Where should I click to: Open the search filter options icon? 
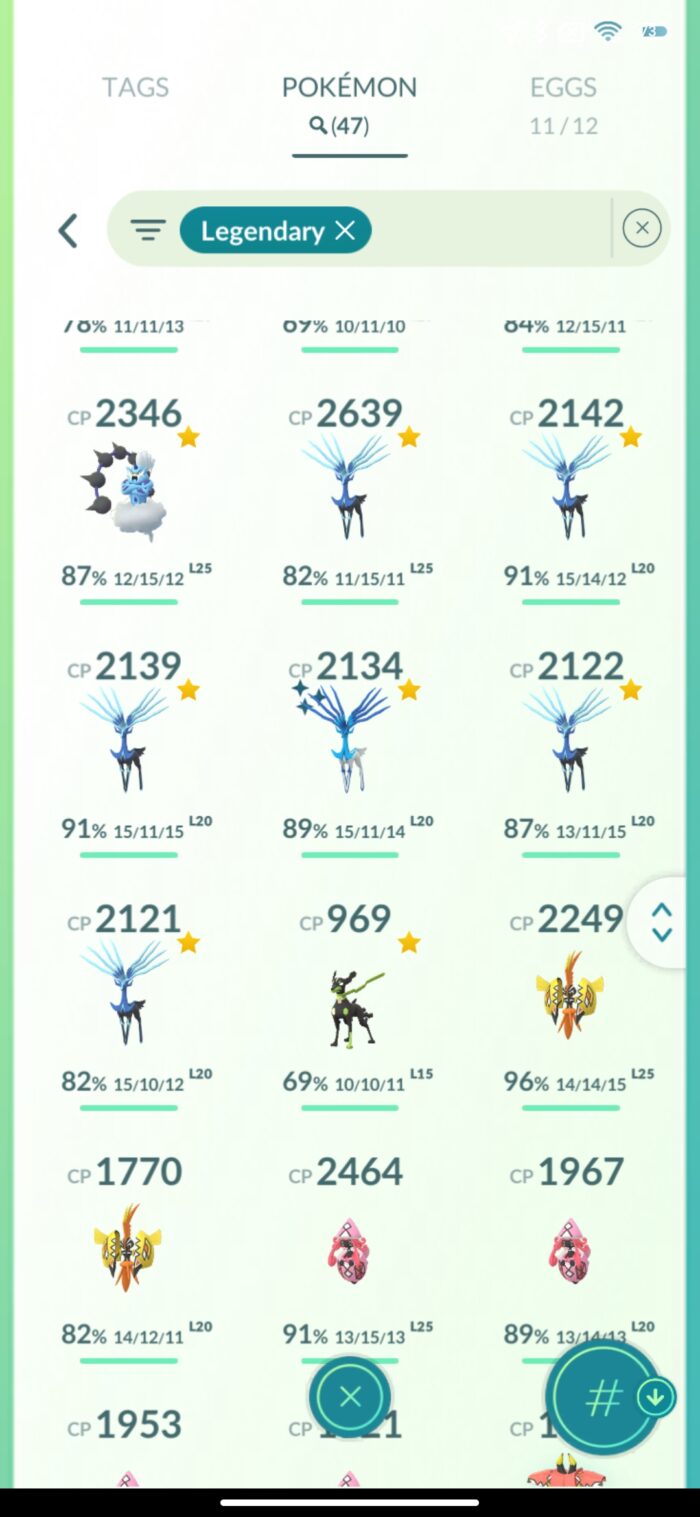pyautogui.click(x=148, y=231)
